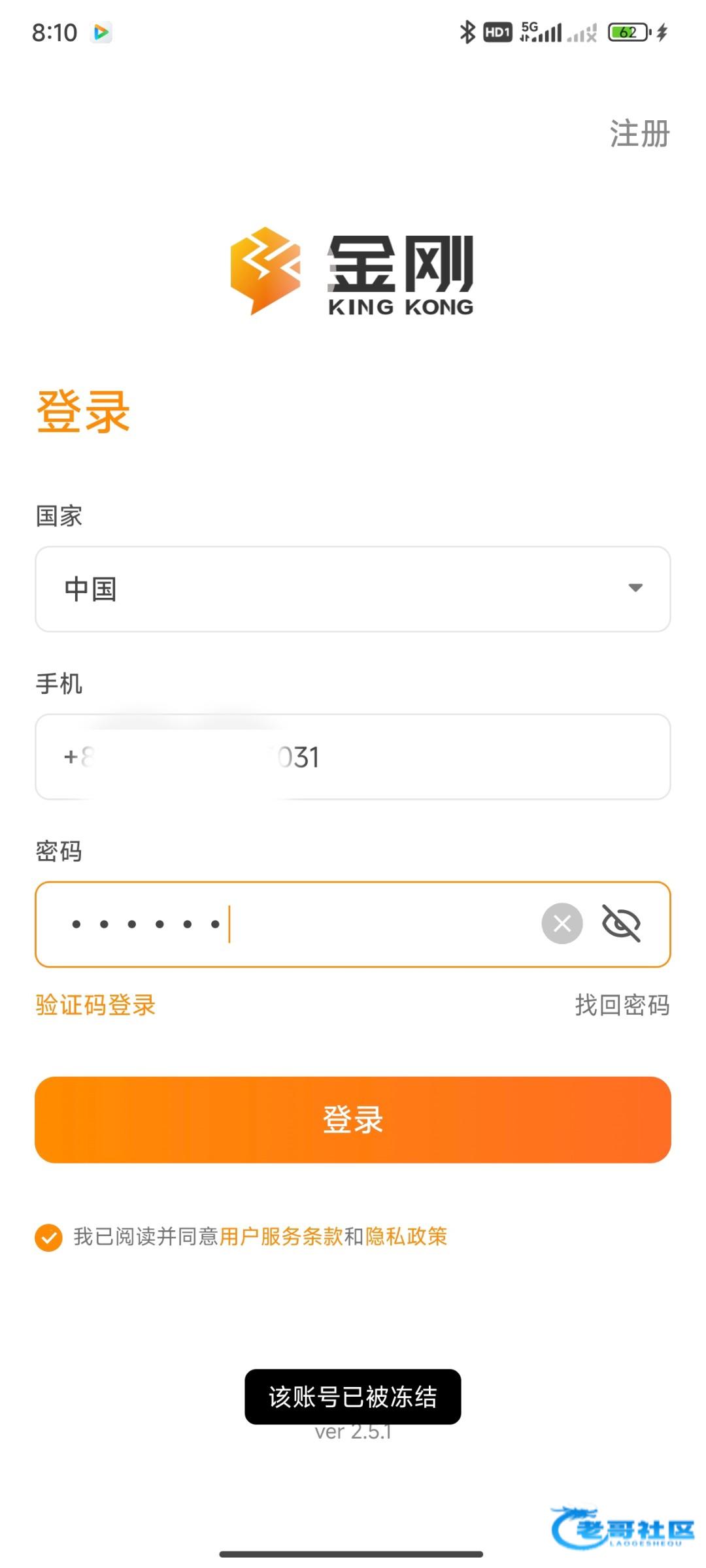706x1568 pixels.
Task: Tap the orange 登录 login button
Action: (353, 1120)
